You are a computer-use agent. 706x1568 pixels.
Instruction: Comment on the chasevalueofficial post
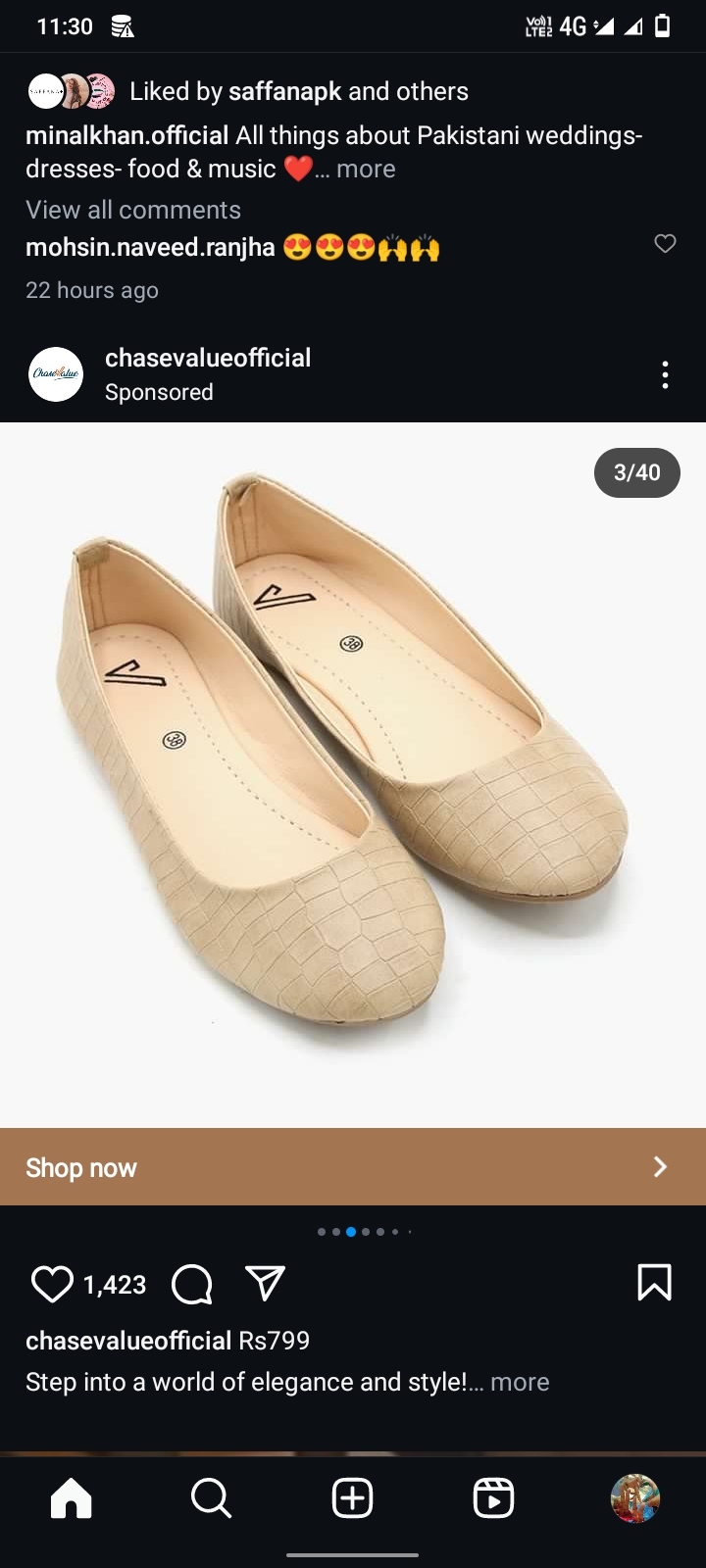[x=192, y=1284]
